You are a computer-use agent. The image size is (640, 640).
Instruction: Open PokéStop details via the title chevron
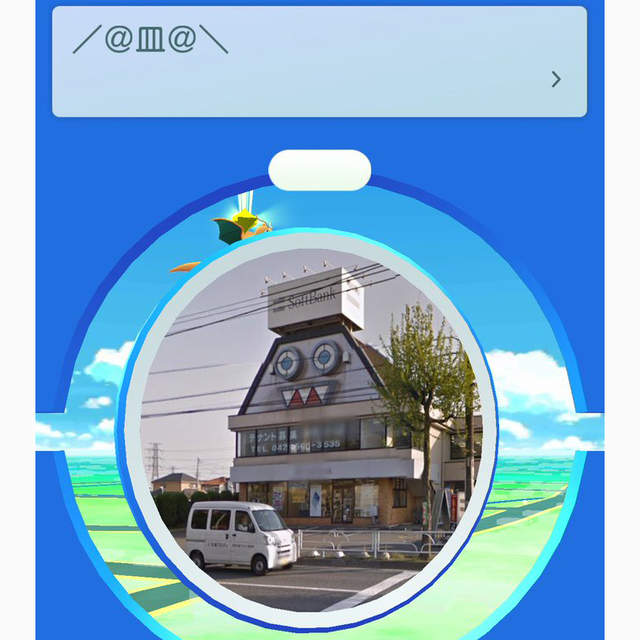[x=556, y=79]
